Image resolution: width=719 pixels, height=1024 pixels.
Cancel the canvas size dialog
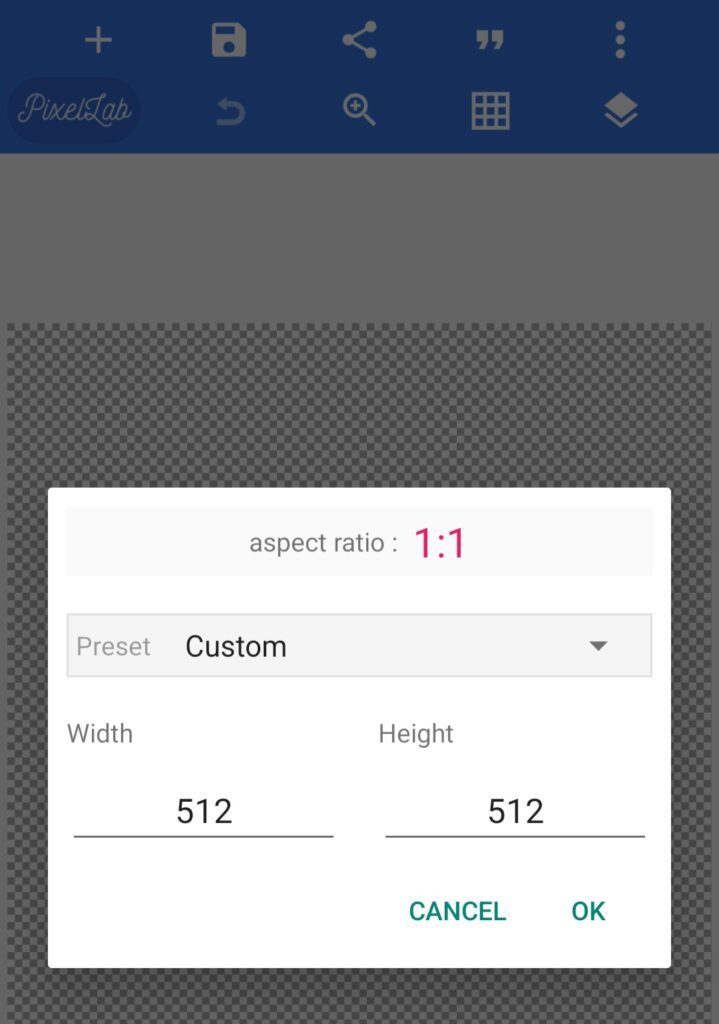point(457,911)
